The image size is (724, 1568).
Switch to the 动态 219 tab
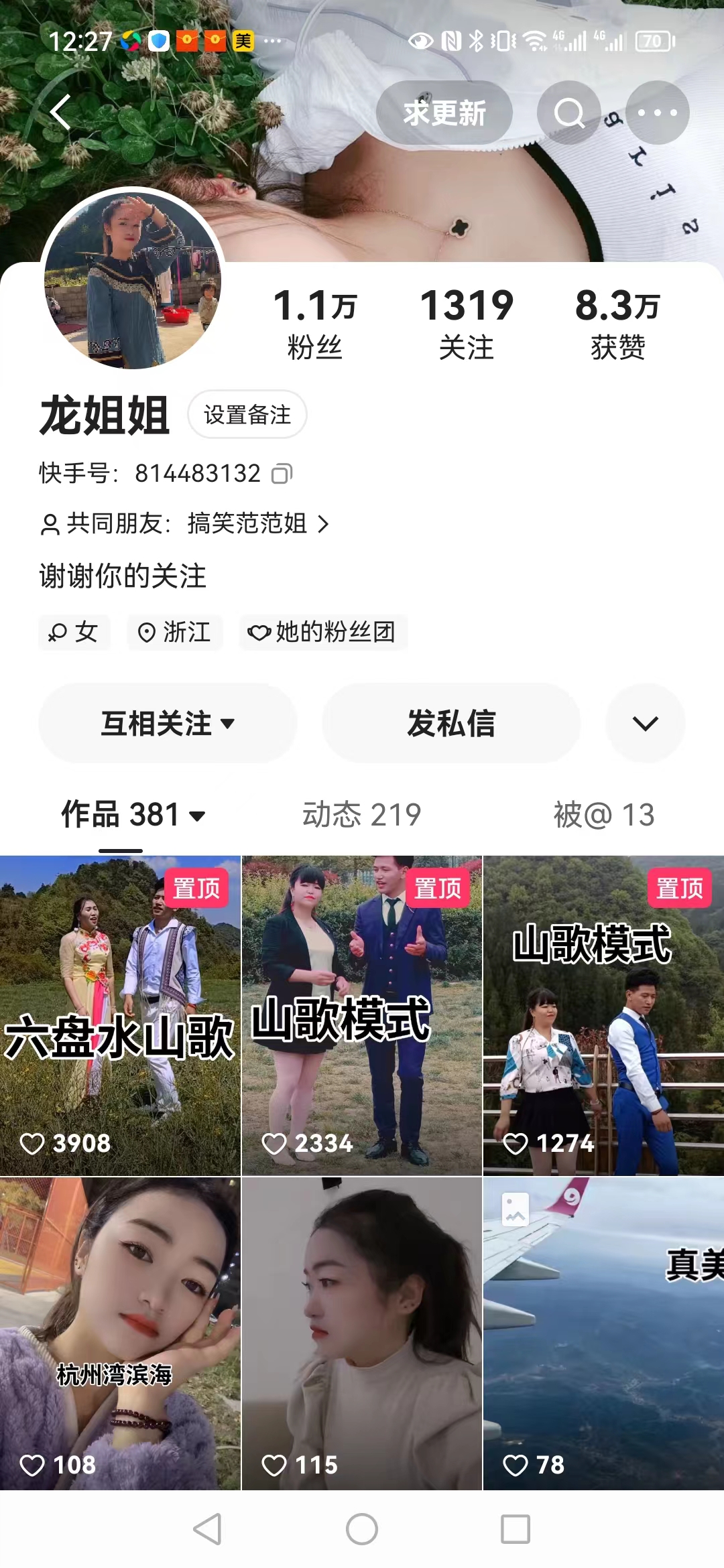point(361,815)
